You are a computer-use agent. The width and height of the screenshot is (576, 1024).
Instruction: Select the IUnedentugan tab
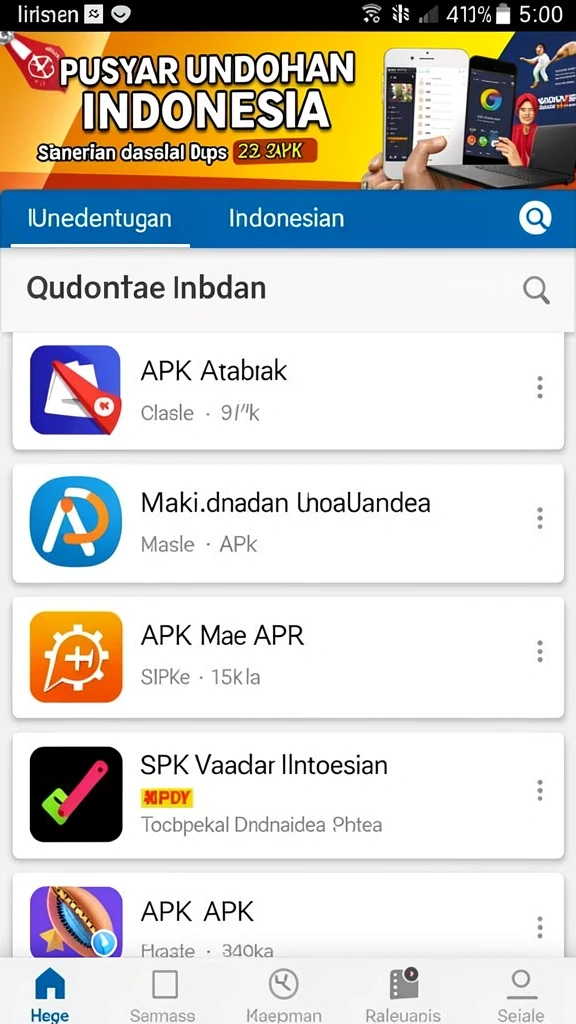pyautogui.click(x=100, y=218)
